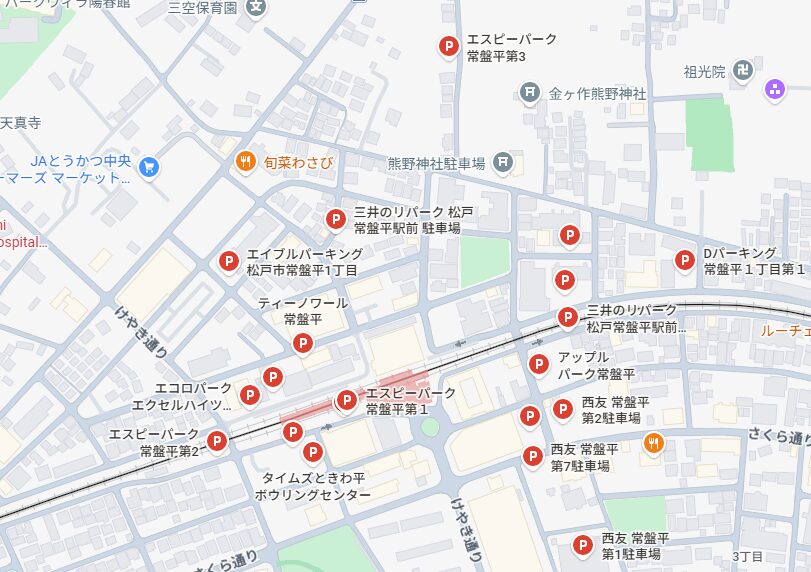811x572 pixels.
Task: Open the 西友 常盤平第7駐車場 marker
Action: [533, 456]
